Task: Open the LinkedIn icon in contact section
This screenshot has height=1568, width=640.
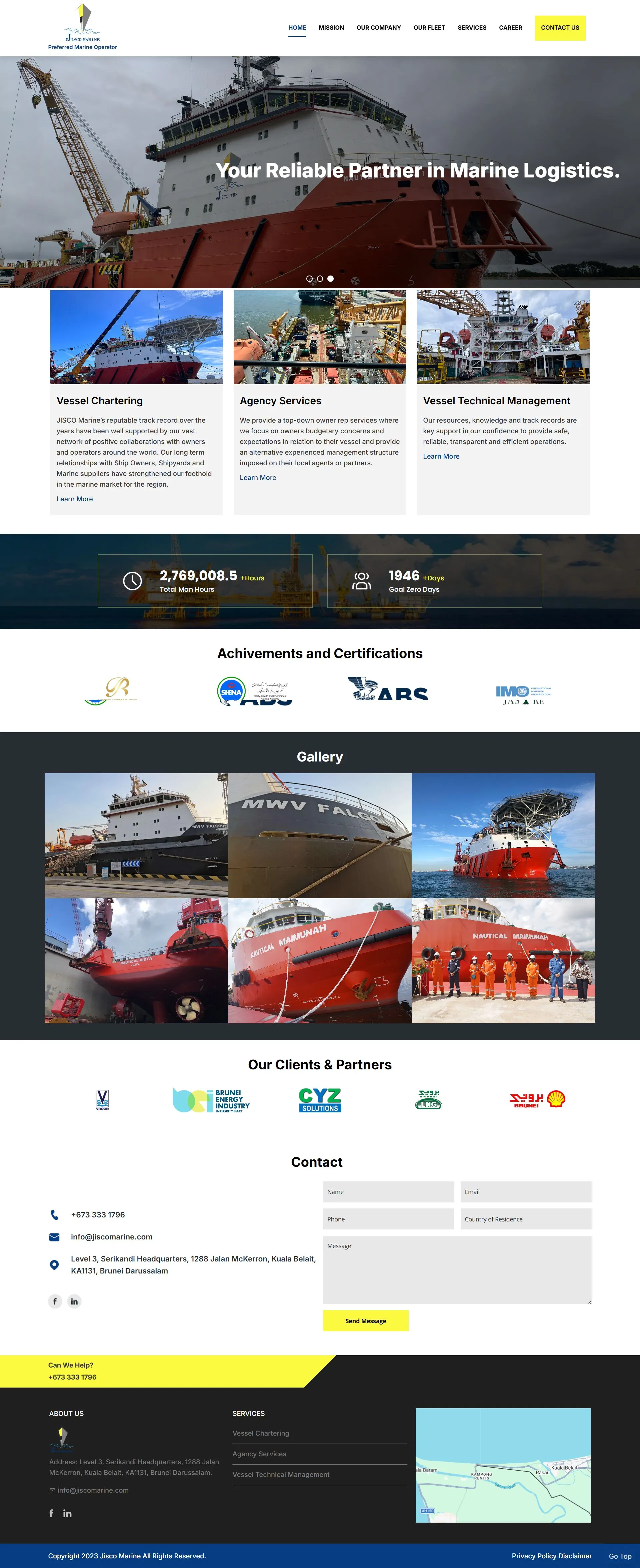Action: [x=74, y=1301]
